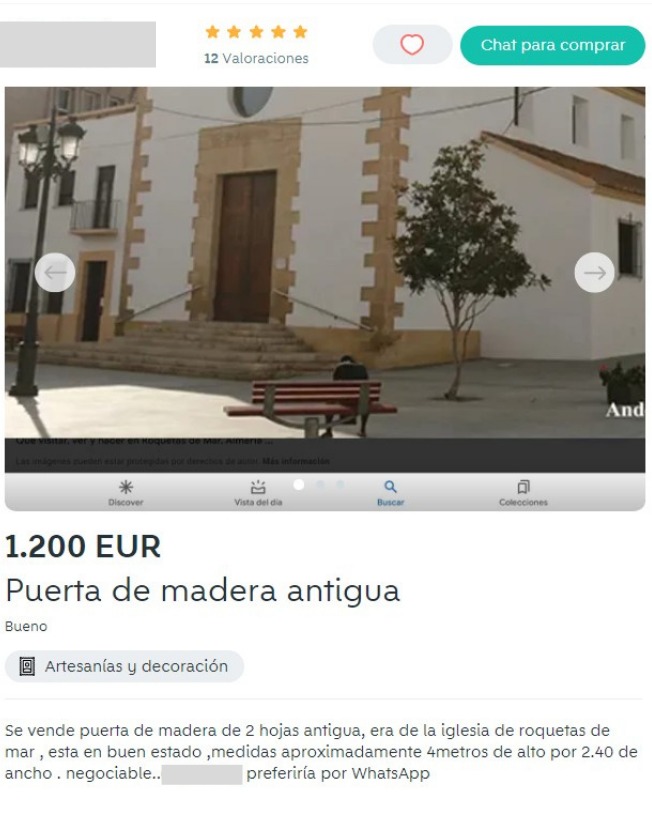The width and height of the screenshot is (652, 815).
Task: View the seller's 12 Valoraciones
Action: [256, 58]
